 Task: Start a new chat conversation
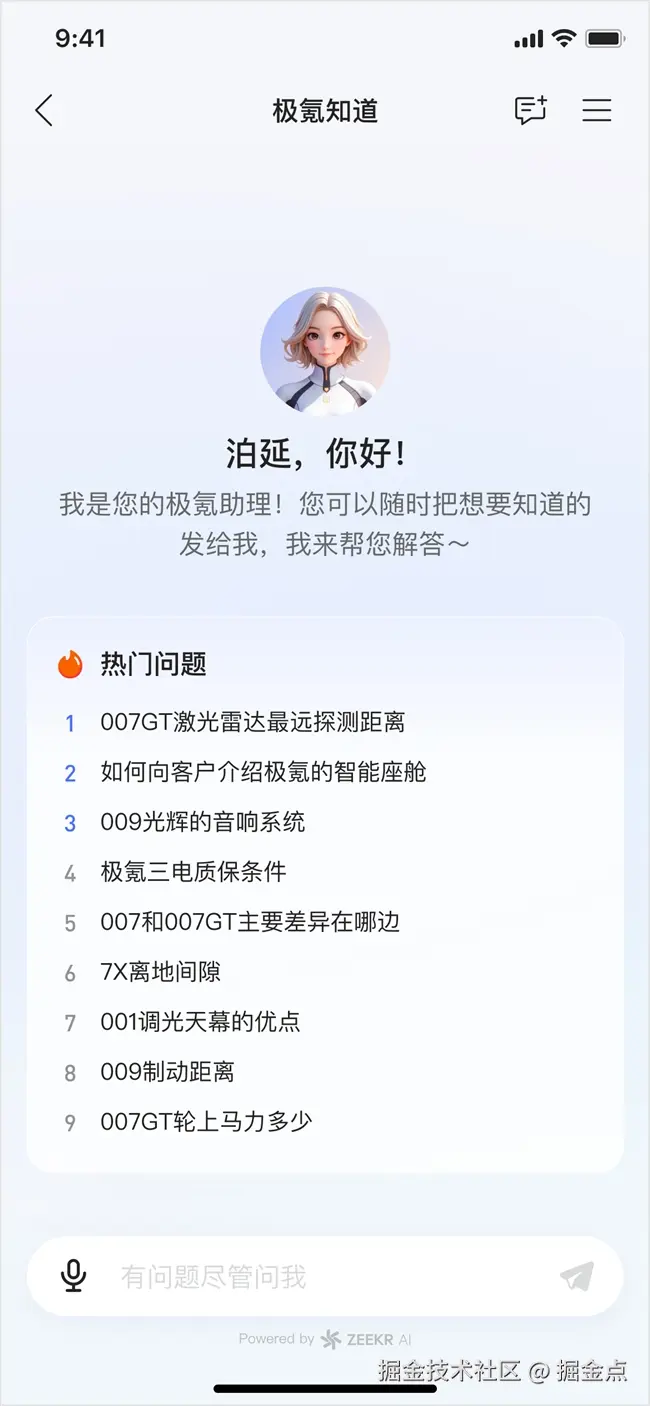pos(531,110)
